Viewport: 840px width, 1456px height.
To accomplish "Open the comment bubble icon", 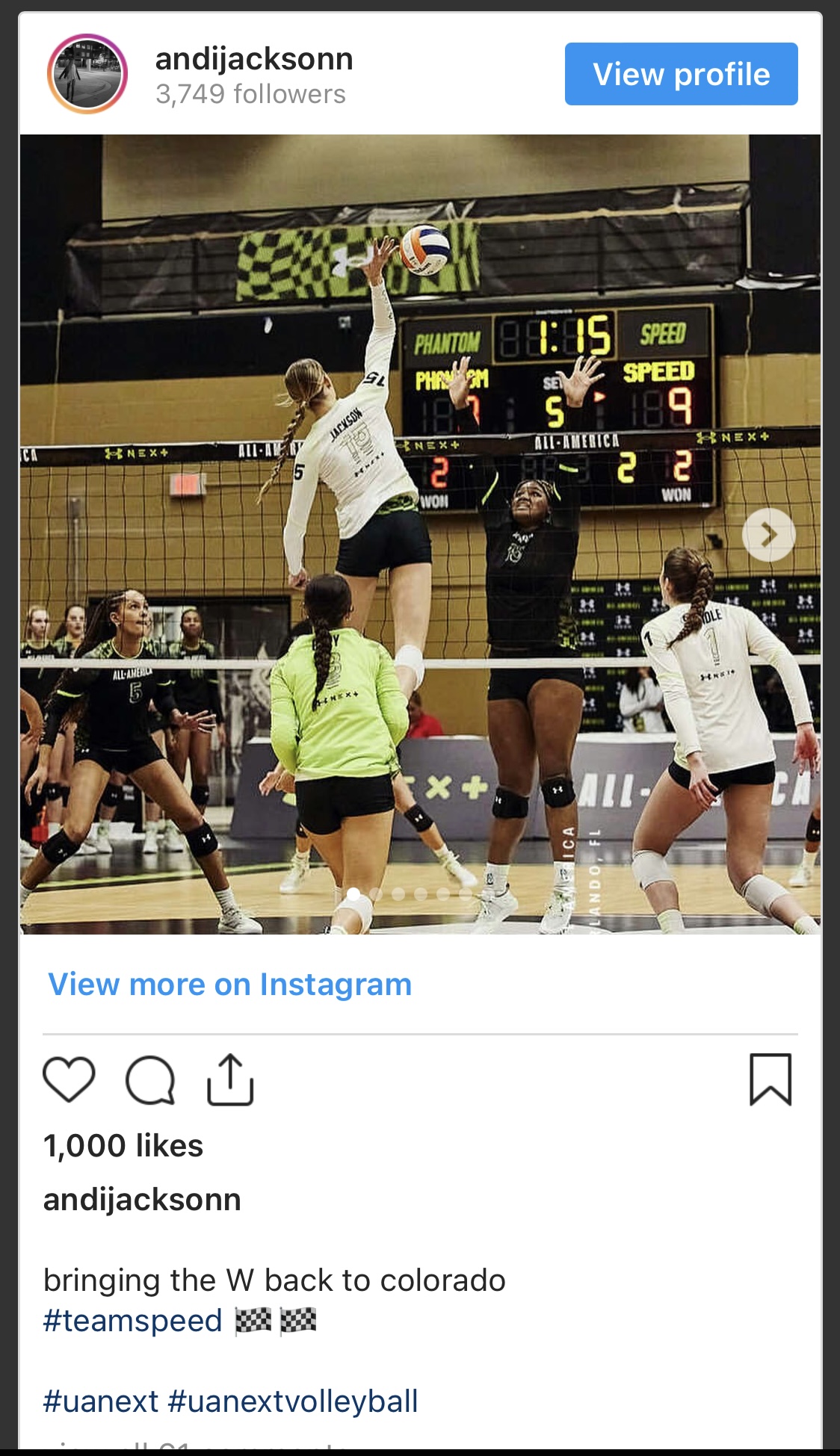I will click(150, 1079).
